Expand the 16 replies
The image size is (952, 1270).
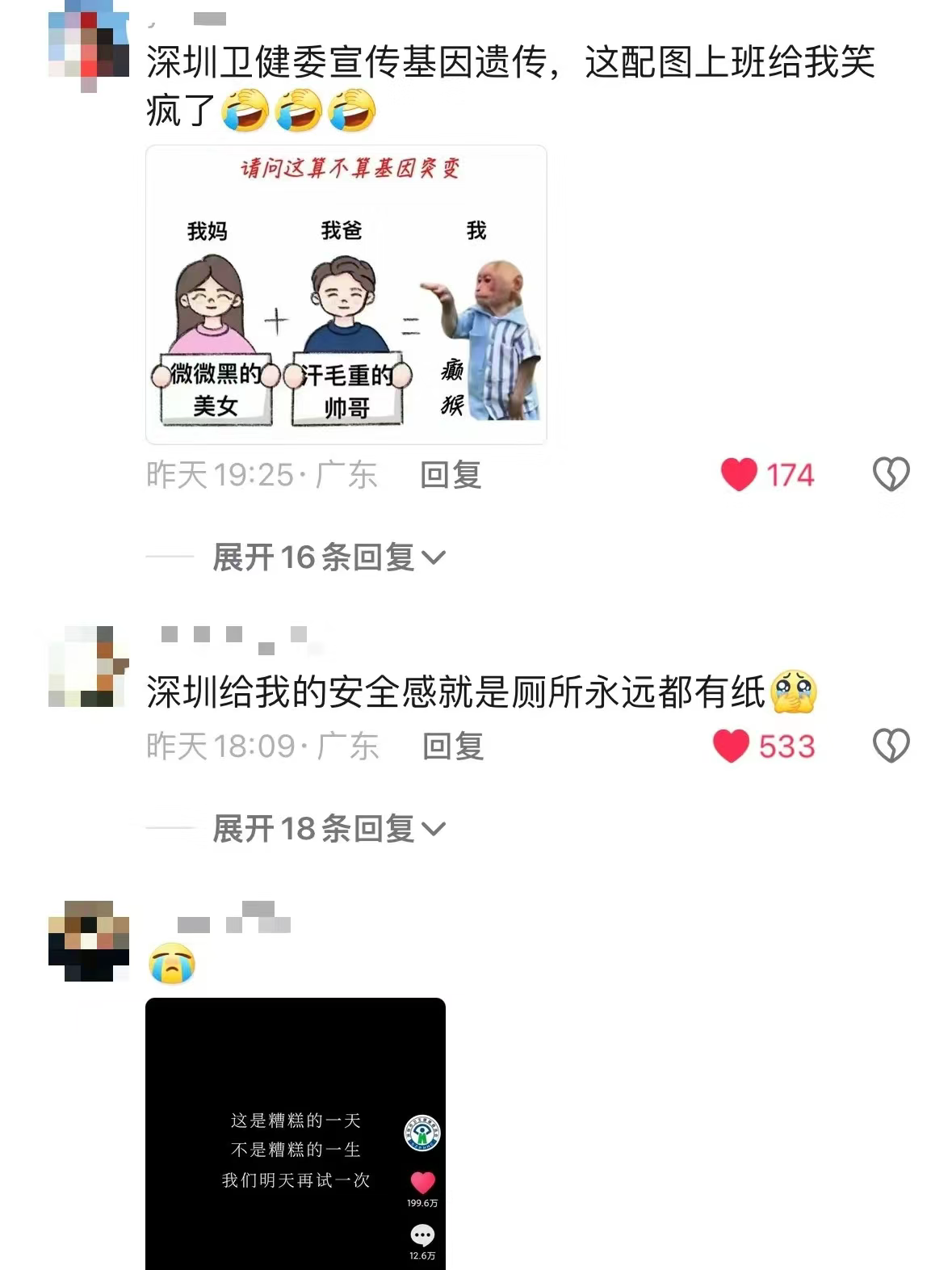[x=328, y=557]
